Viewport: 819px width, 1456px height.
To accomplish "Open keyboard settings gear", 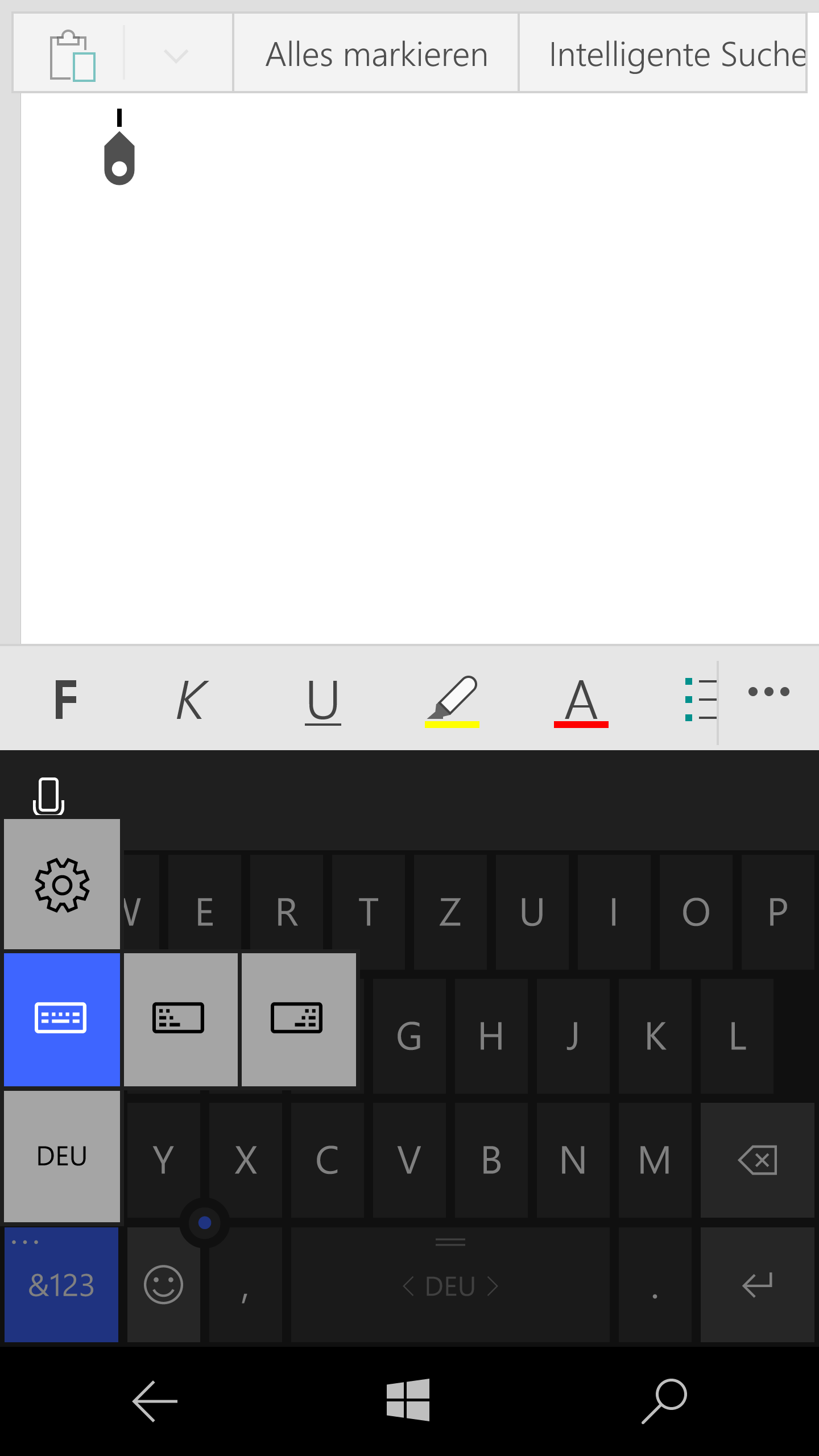I will (x=62, y=884).
